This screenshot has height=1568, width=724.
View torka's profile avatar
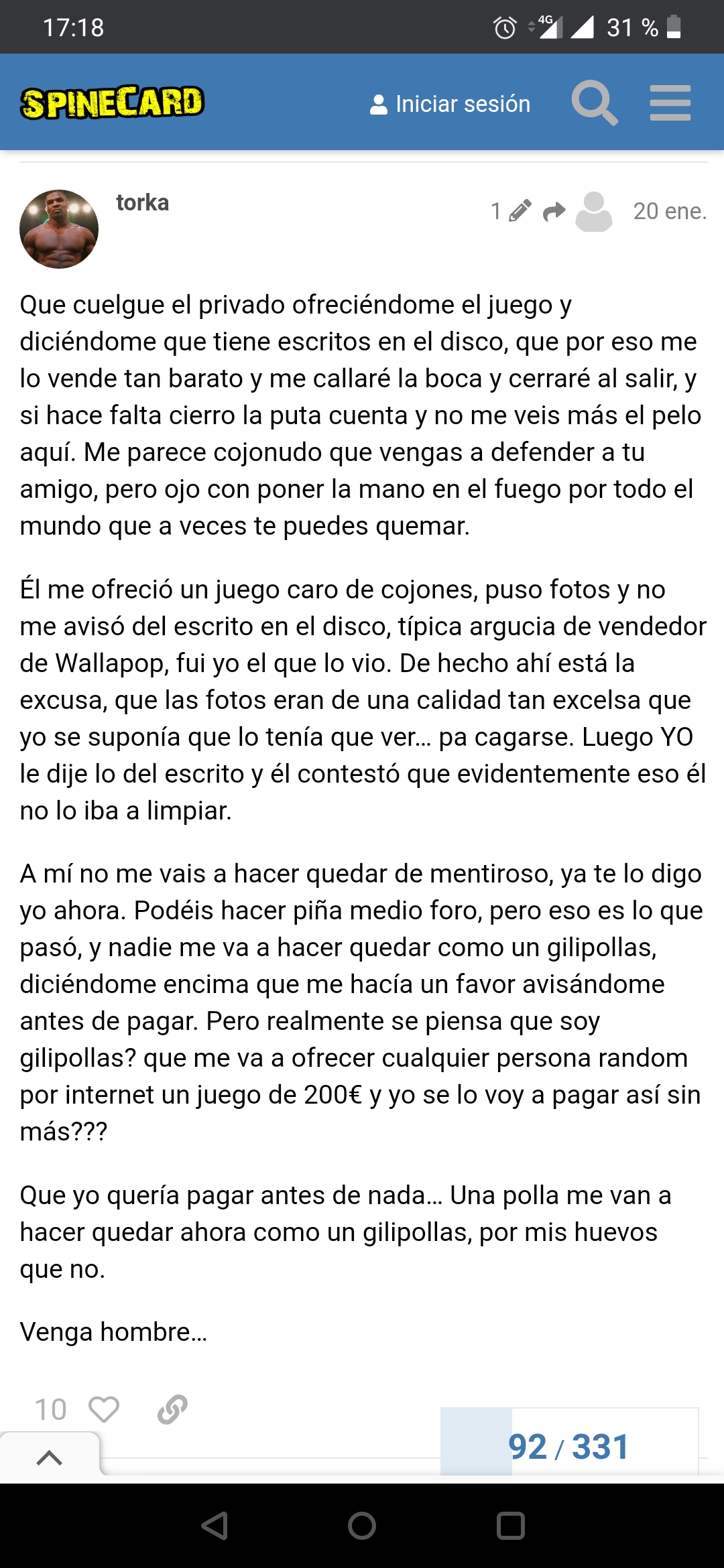pos(59,229)
